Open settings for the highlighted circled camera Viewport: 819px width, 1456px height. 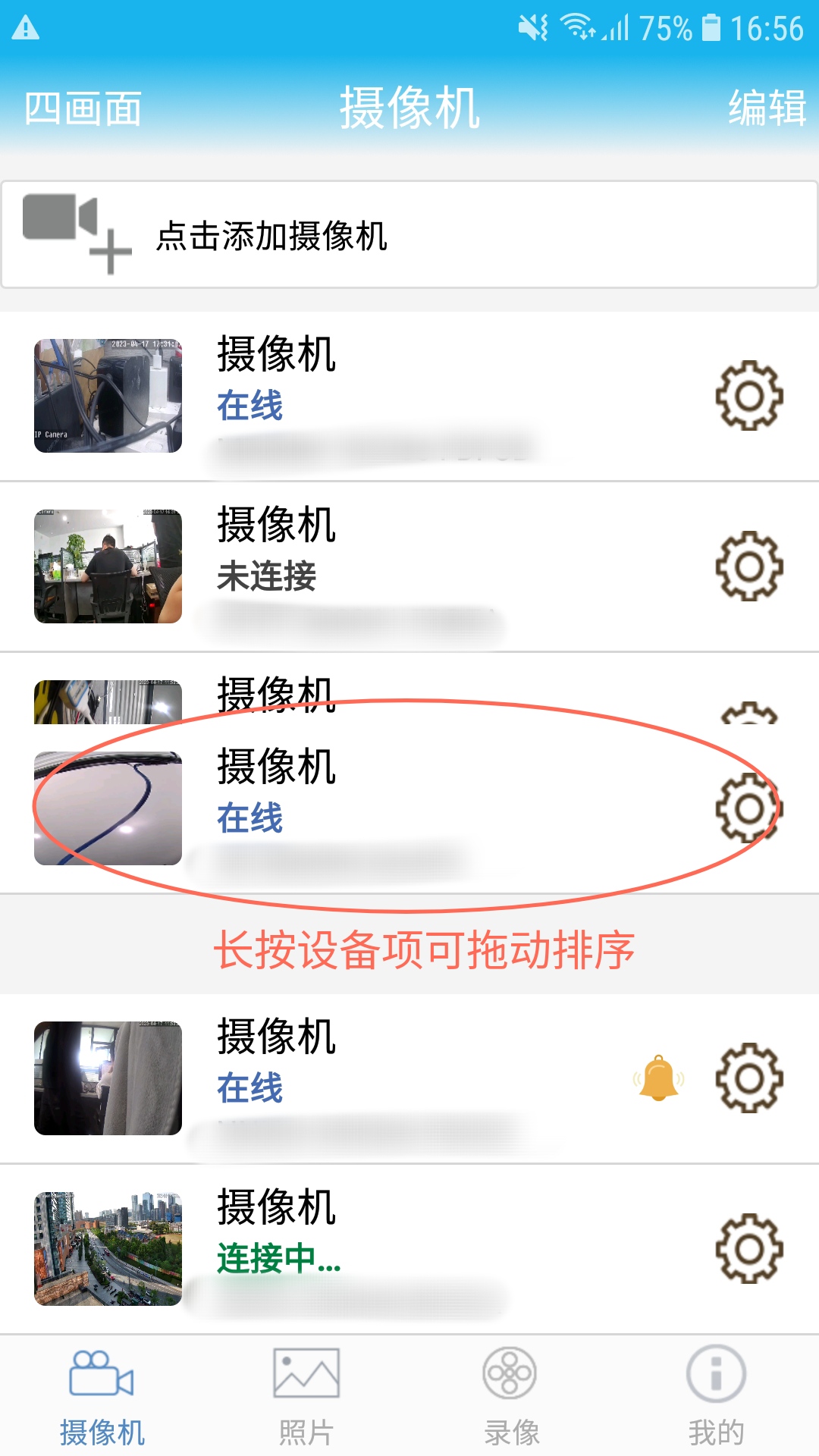coord(747,808)
